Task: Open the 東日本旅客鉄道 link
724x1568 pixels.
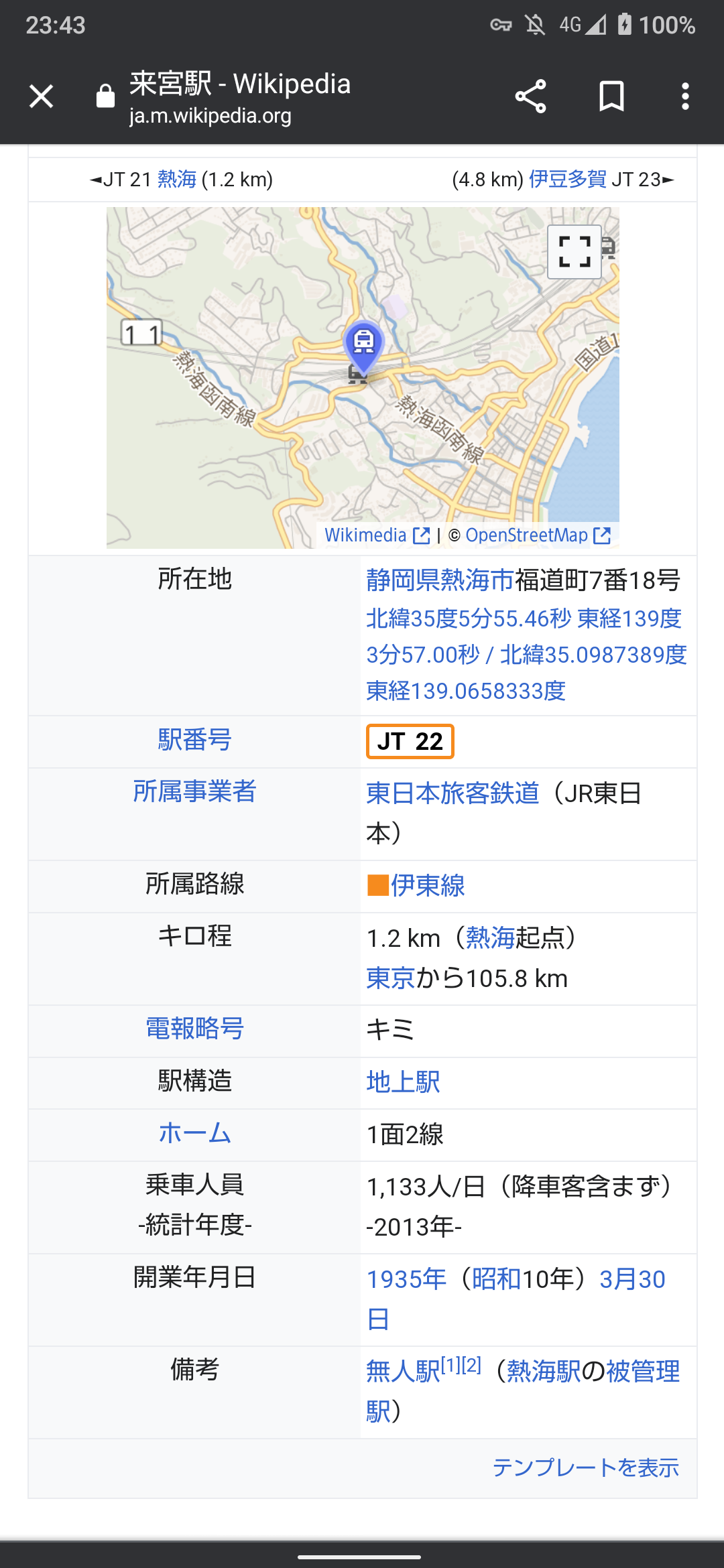Action: [x=452, y=793]
